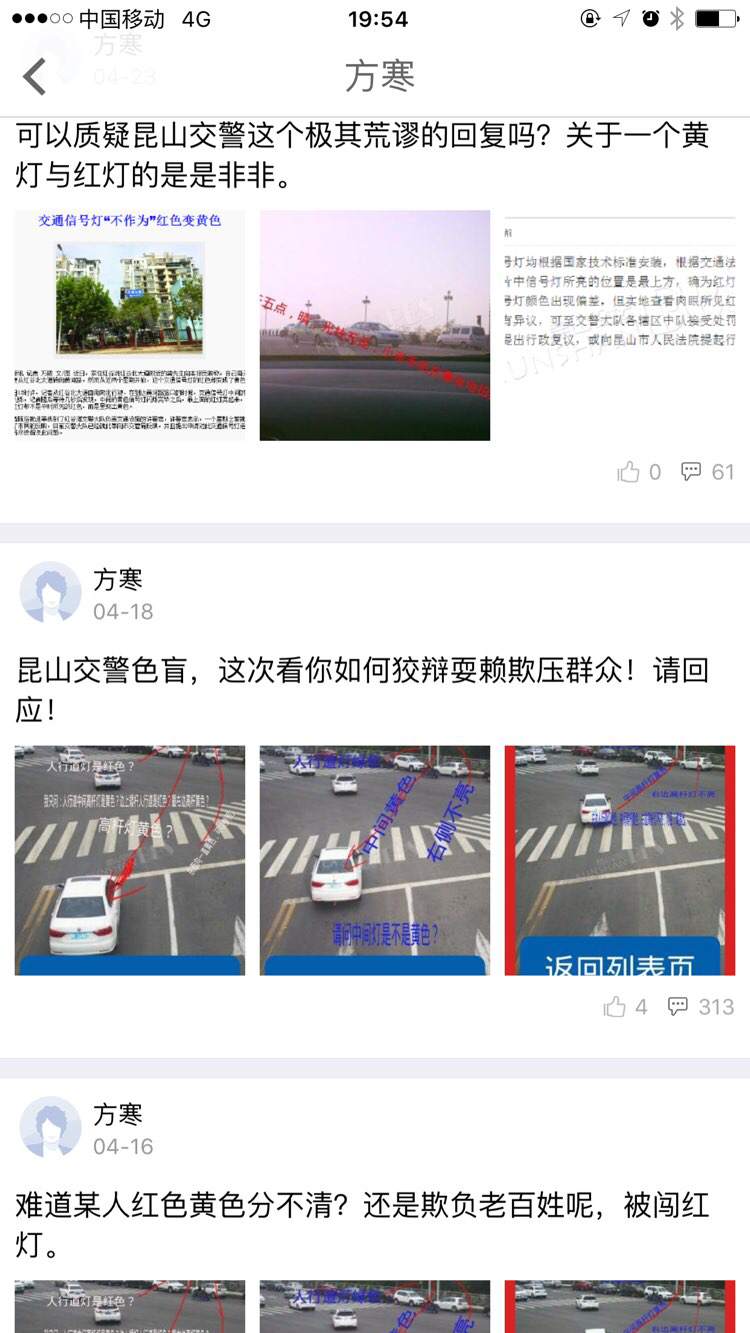Open the 04-18 post about 昆山交警色盲
750x1333 pixels.
click(363, 690)
